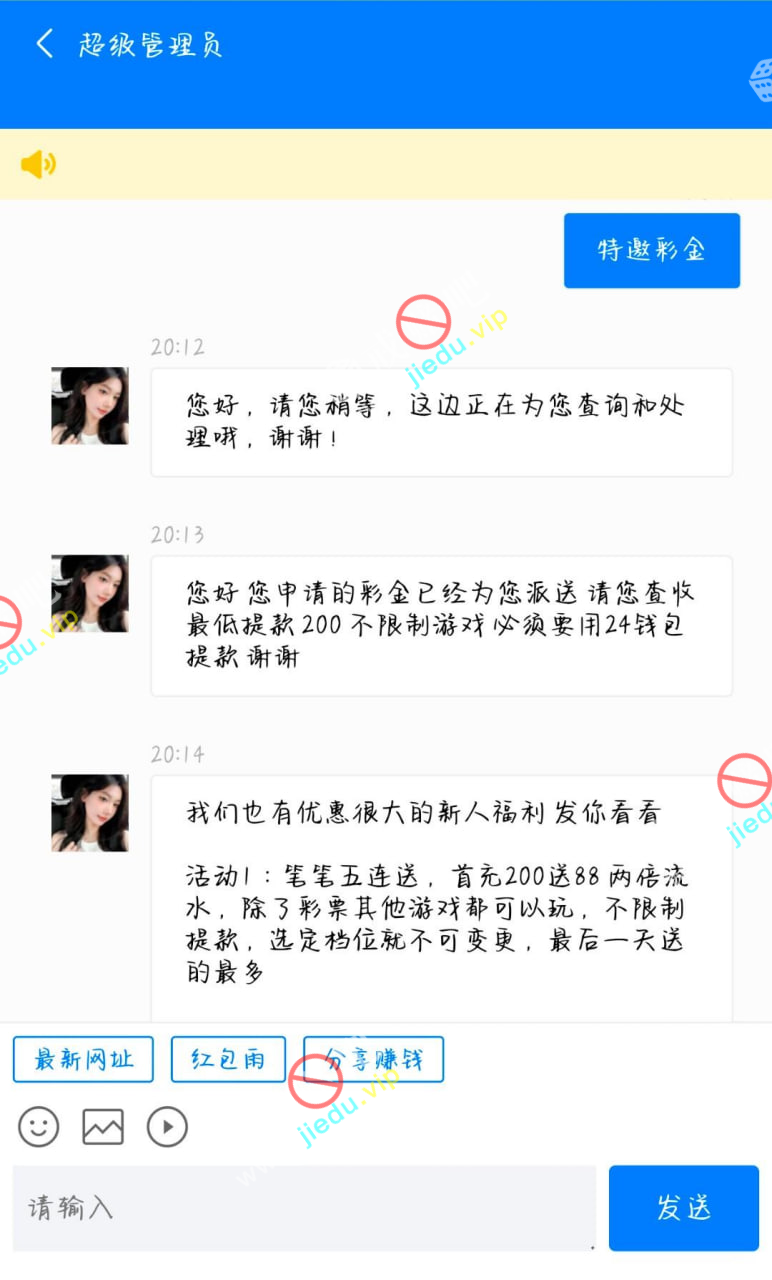Image resolution: width=772 pixels, height=1280 pixels.
Task: Select the 红包雨 shortcut
Action: [x=228, y=1059]
